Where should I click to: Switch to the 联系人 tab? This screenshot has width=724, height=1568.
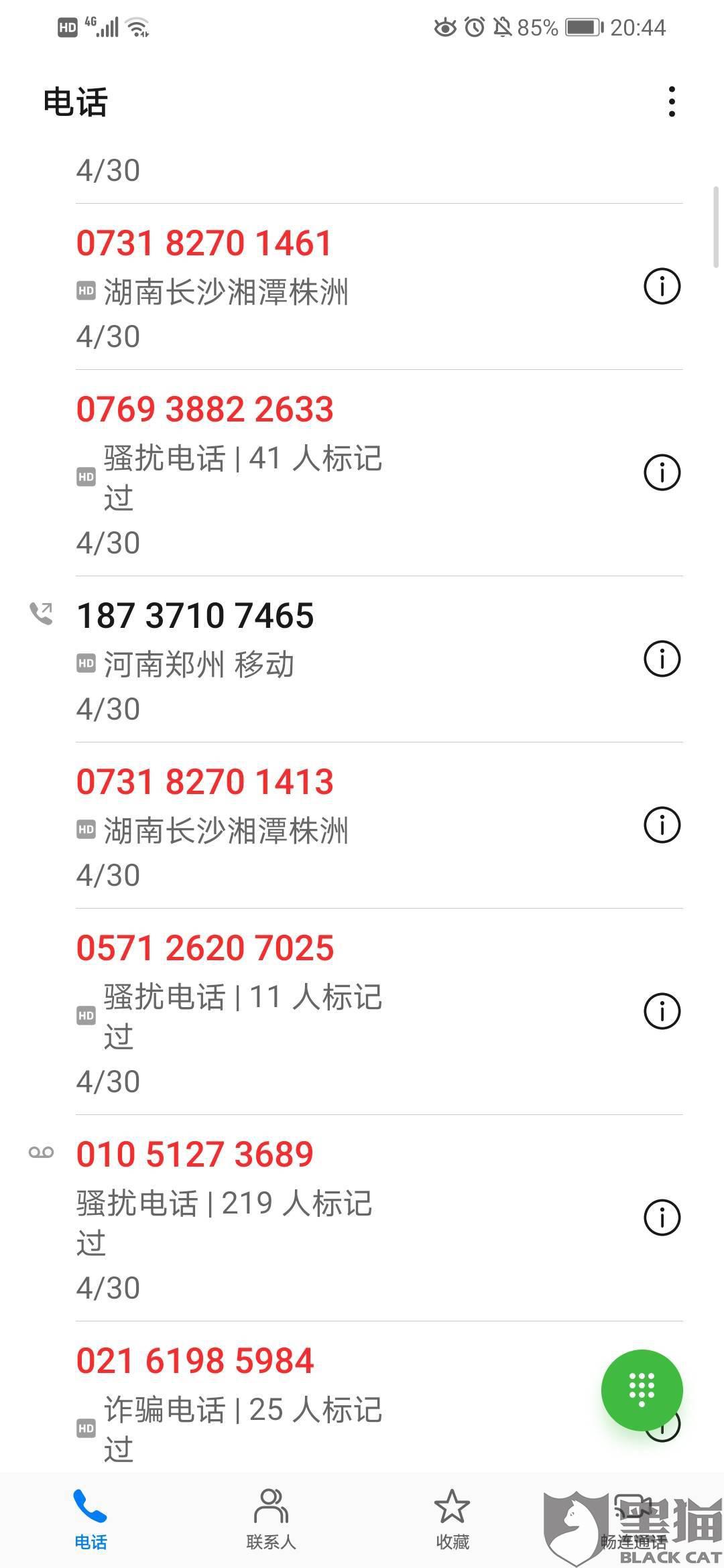tap(271, 1518)
